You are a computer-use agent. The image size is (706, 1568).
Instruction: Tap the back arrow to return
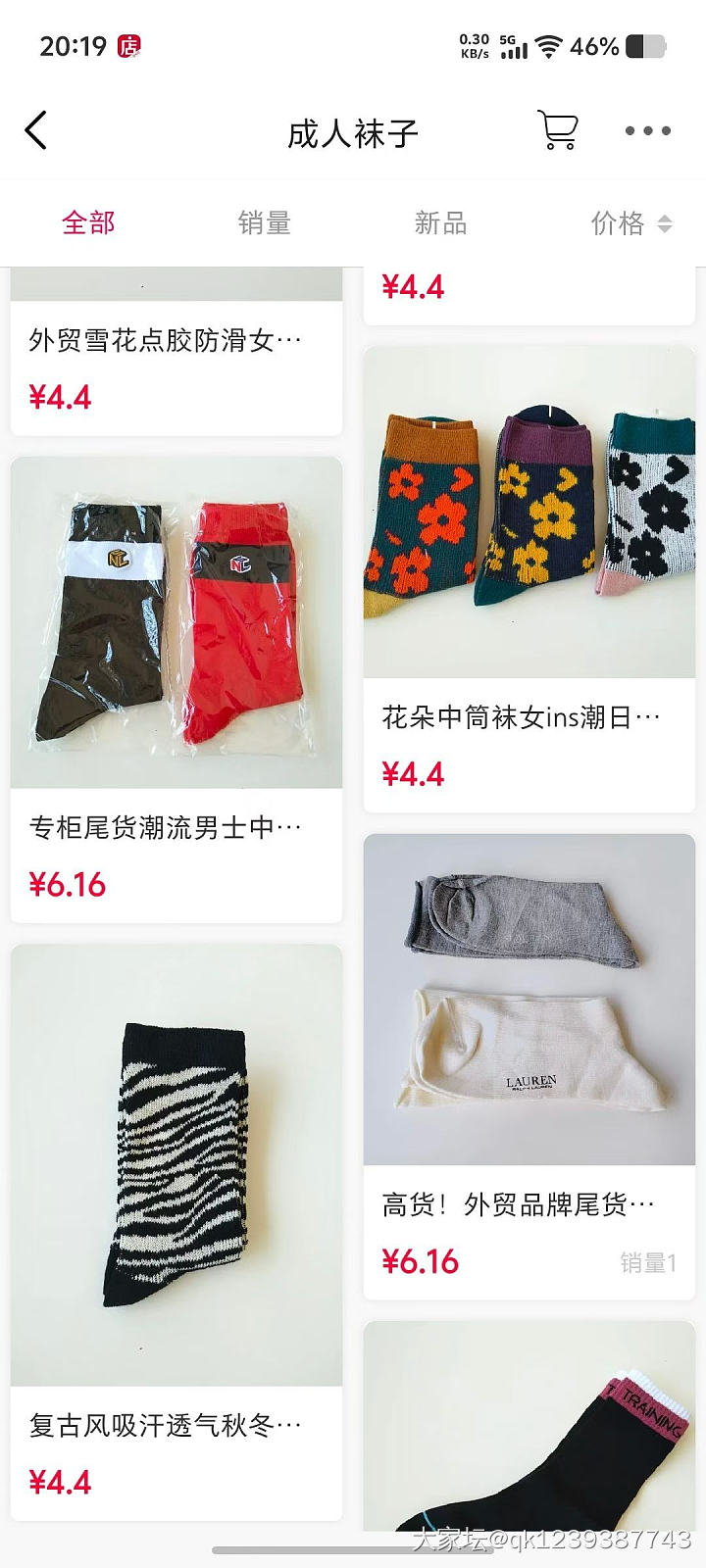point(36,129)
